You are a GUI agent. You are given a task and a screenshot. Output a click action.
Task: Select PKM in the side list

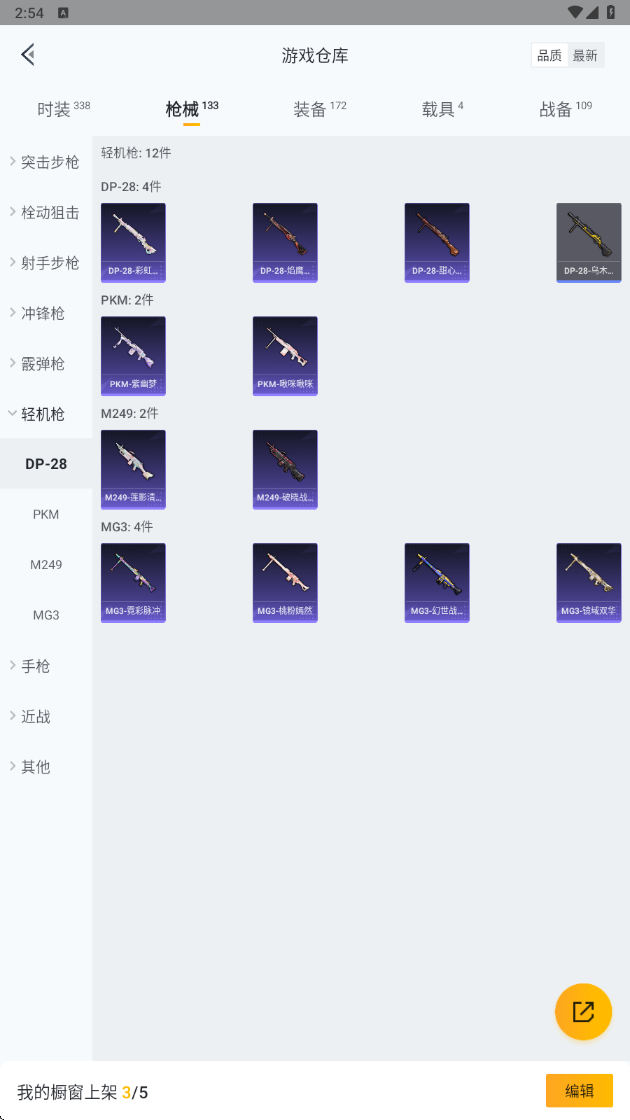click(x=46, y=514)
